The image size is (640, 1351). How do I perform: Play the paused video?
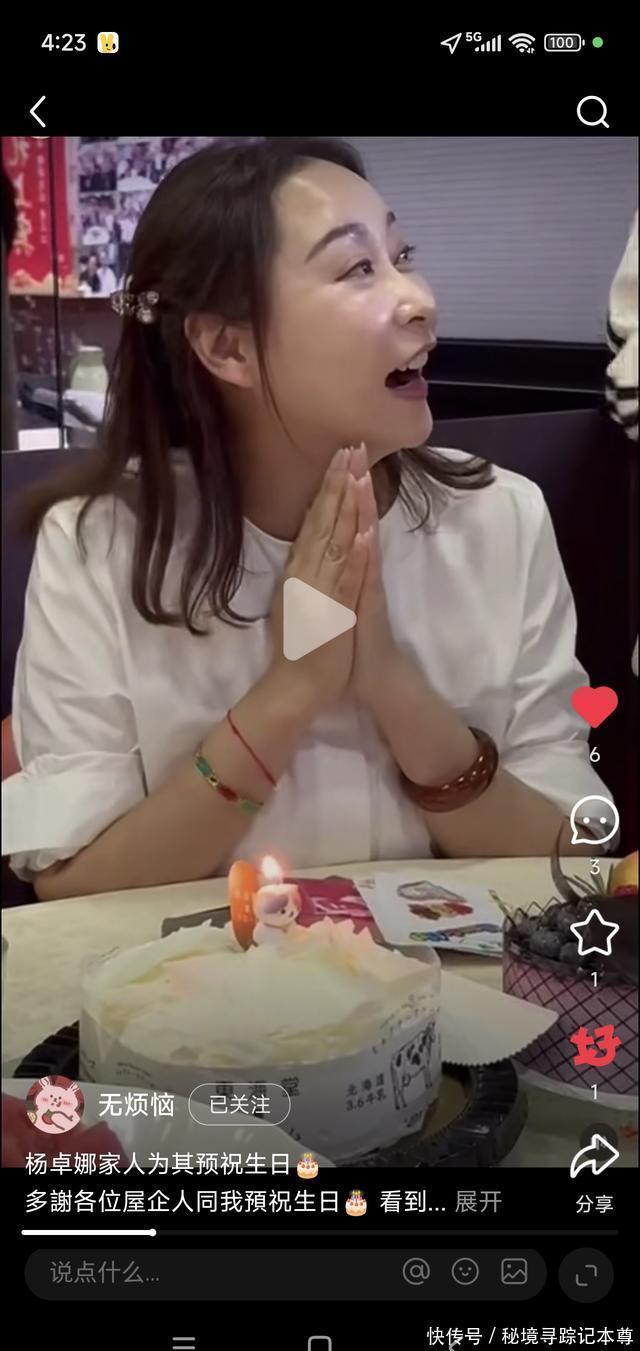point(318,620)
